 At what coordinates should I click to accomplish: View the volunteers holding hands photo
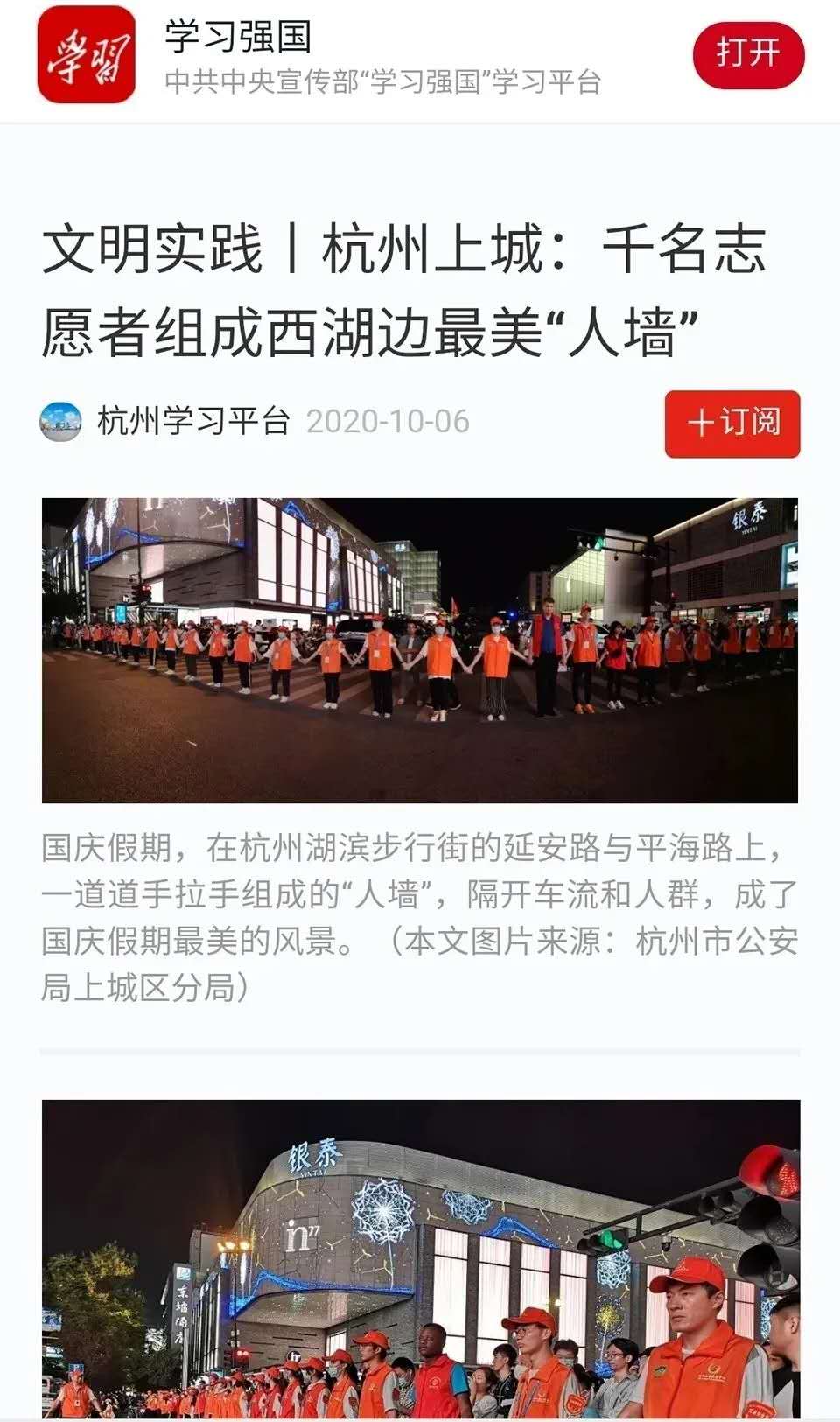click(420, 650)
